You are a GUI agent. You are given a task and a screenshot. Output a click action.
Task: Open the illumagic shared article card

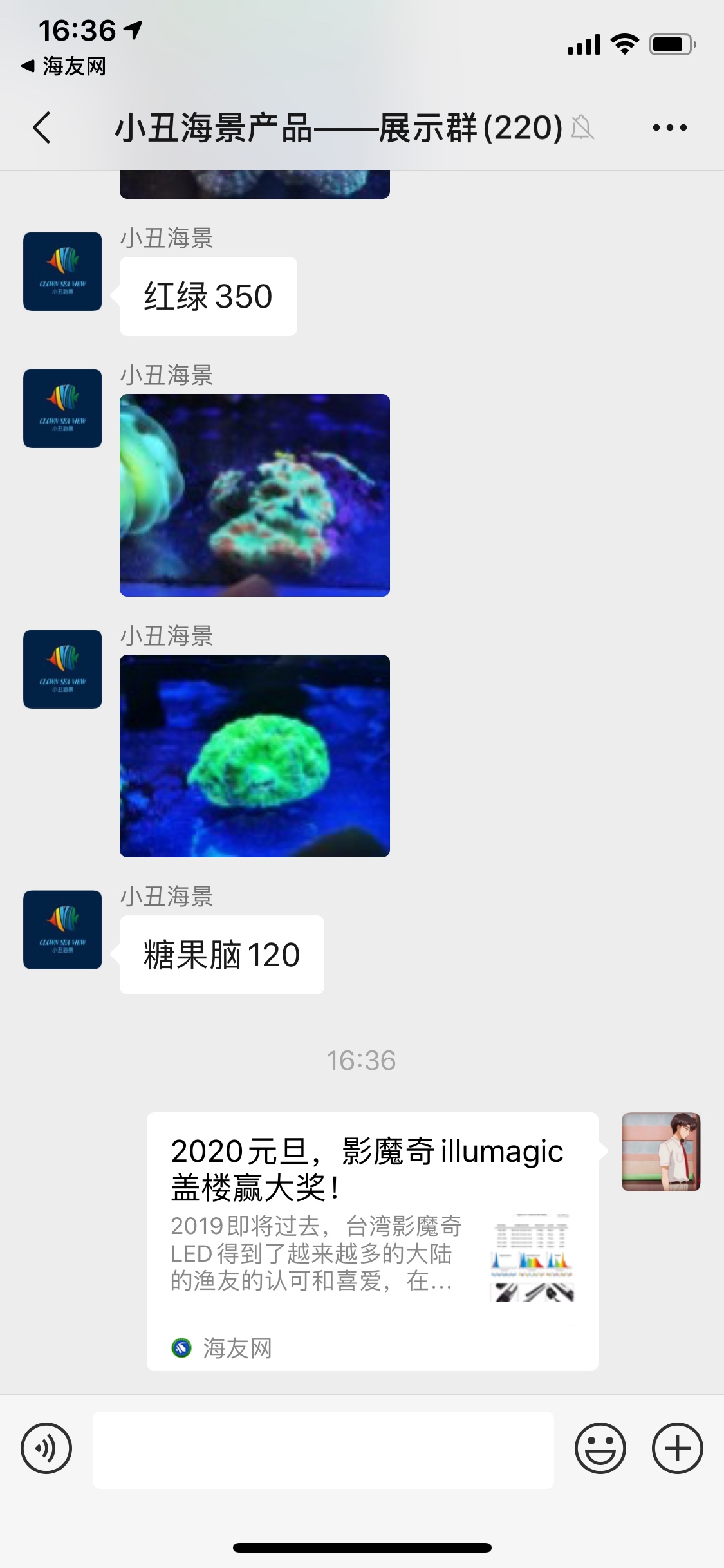372,1241
